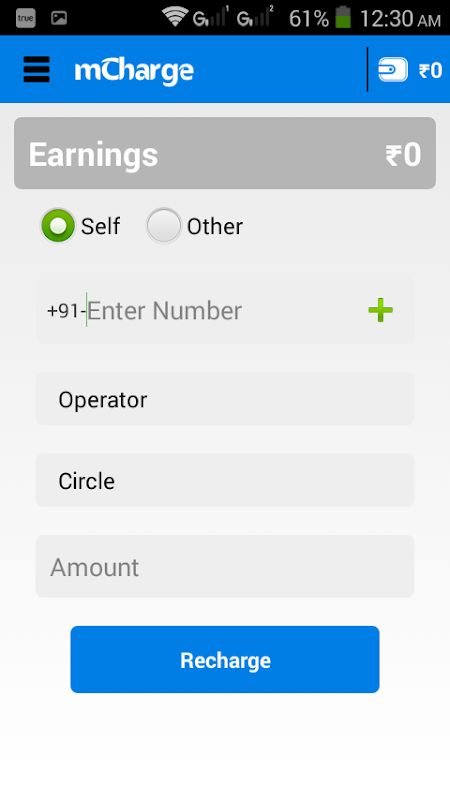Choose the Other recharge option
Screen dimensions: 450x800
(163, 226)
